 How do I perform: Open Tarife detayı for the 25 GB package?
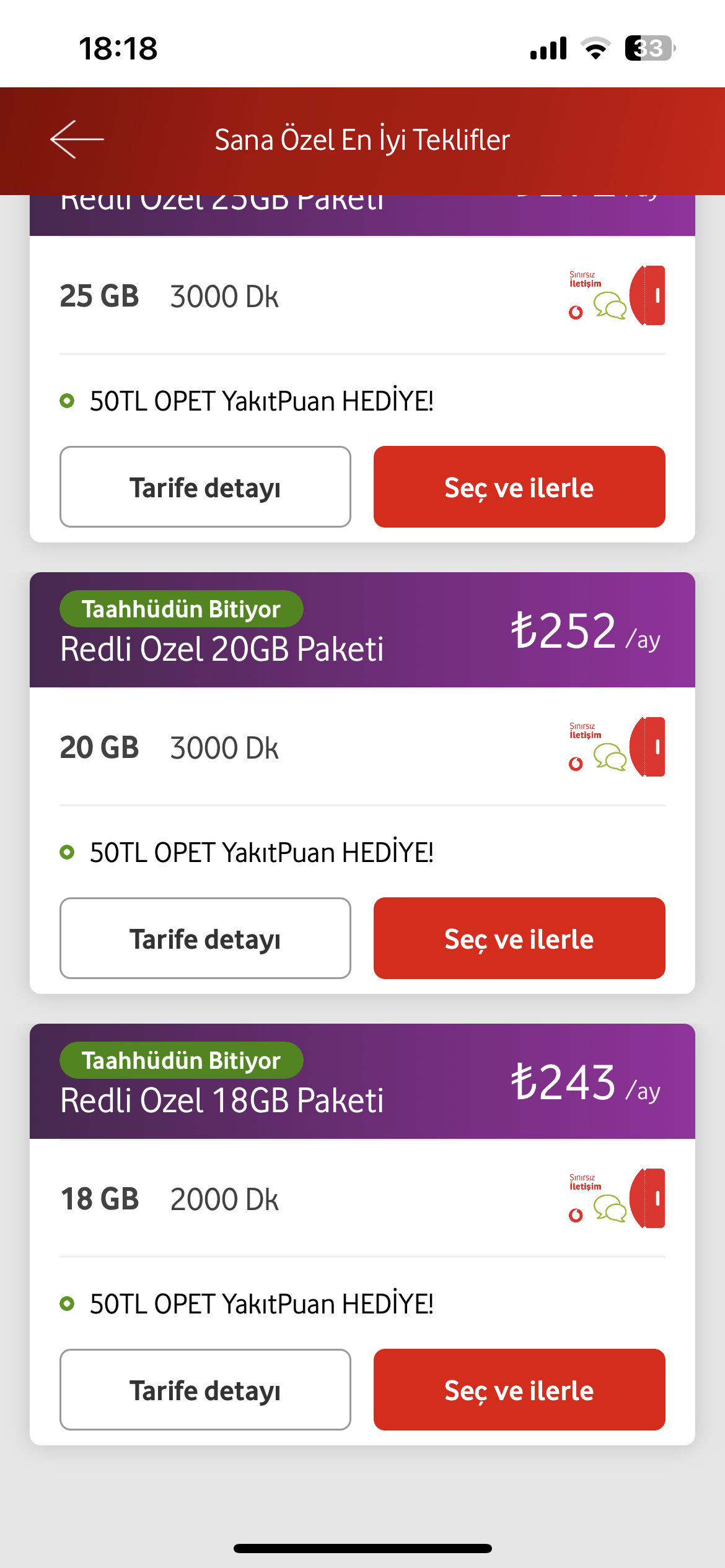(205, 487)
